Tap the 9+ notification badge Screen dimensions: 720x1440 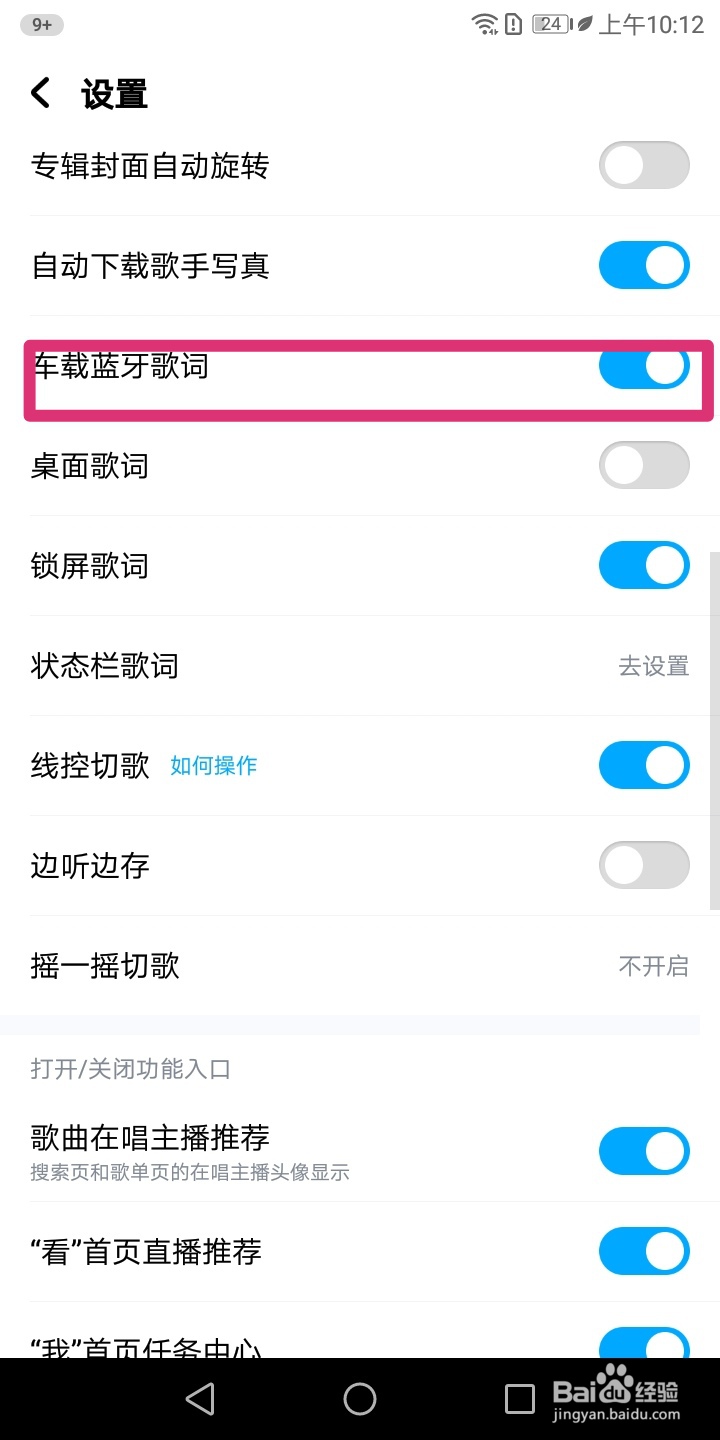pyautogui.click(x=41, y=24)
